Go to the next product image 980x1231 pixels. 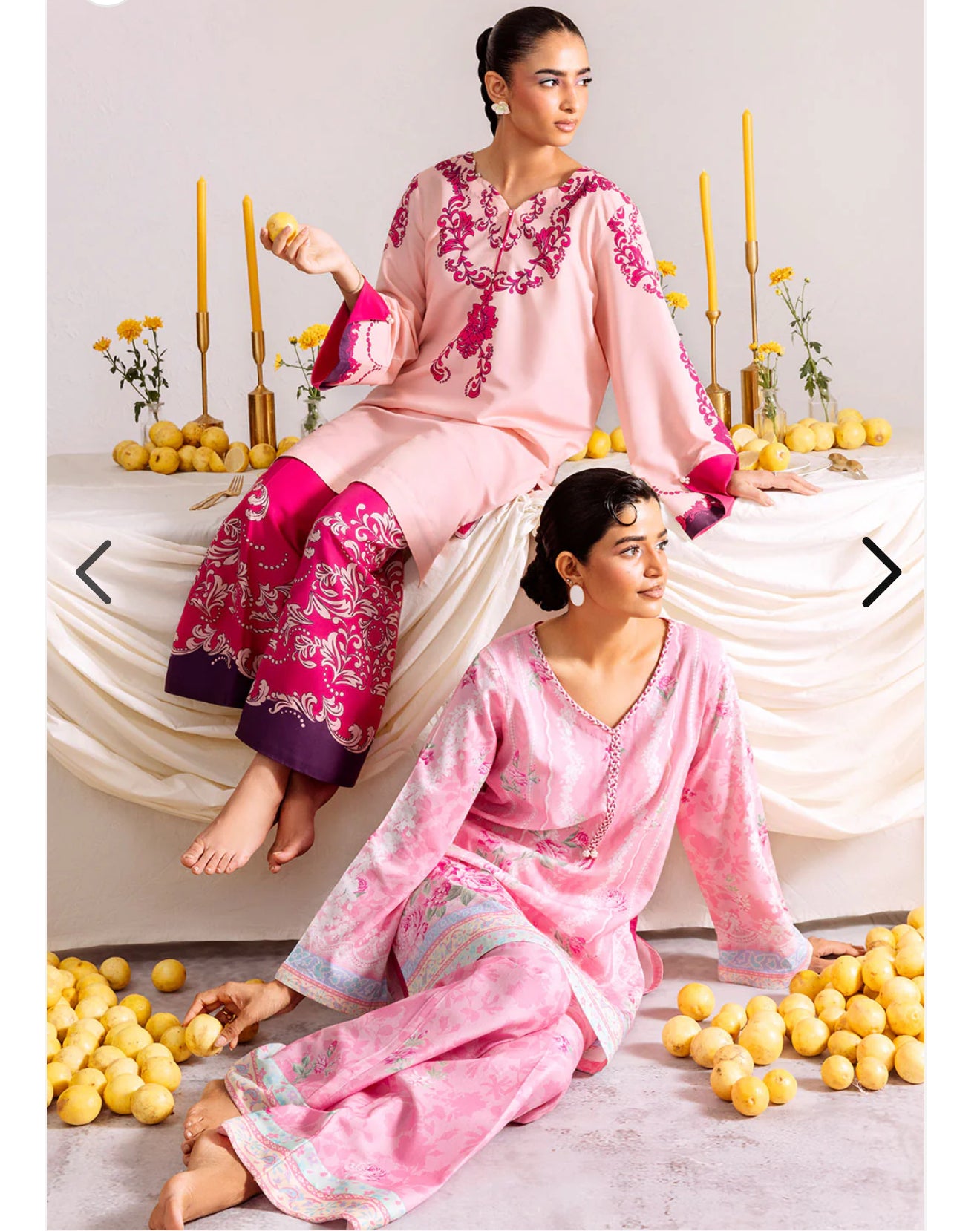[881, 572]
